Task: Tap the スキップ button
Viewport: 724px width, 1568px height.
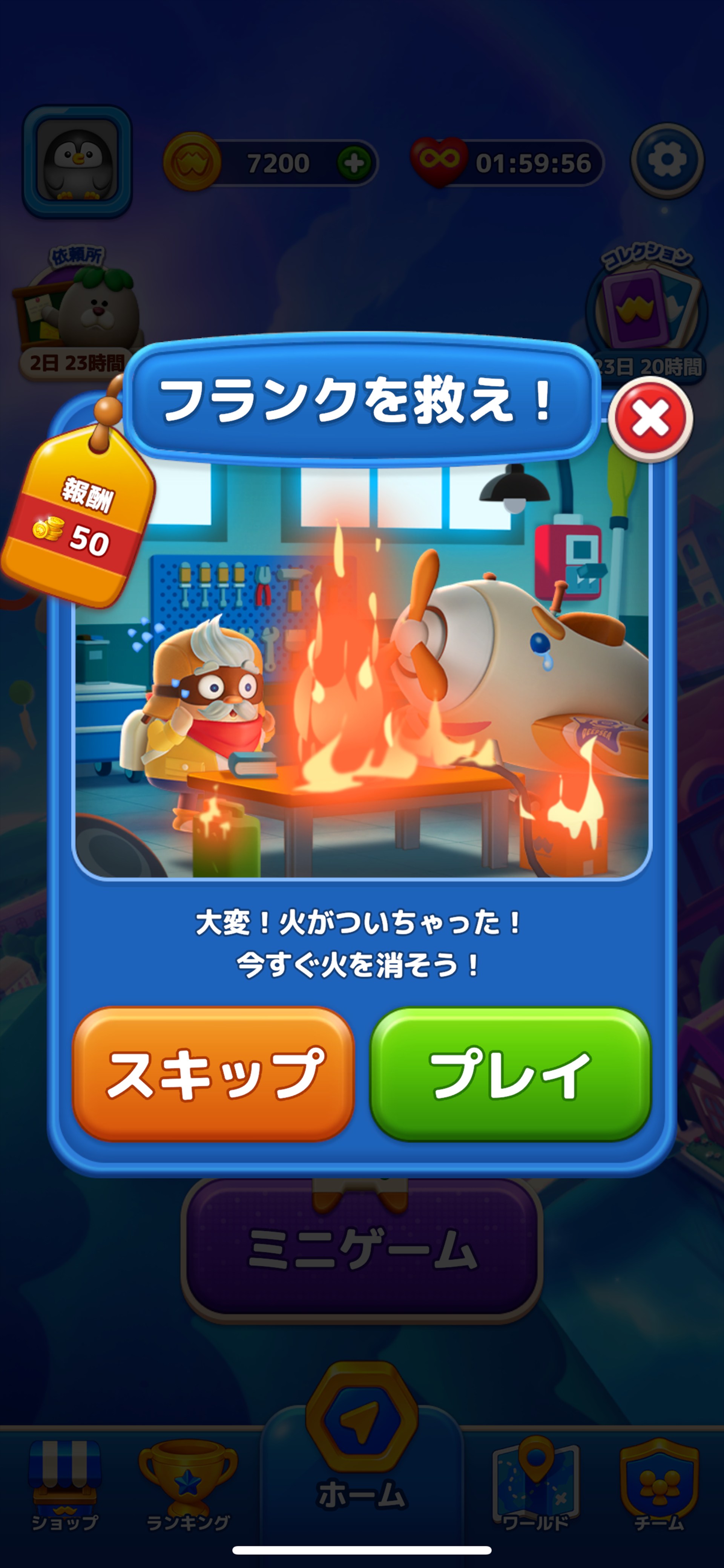Action: (213, 1074)
